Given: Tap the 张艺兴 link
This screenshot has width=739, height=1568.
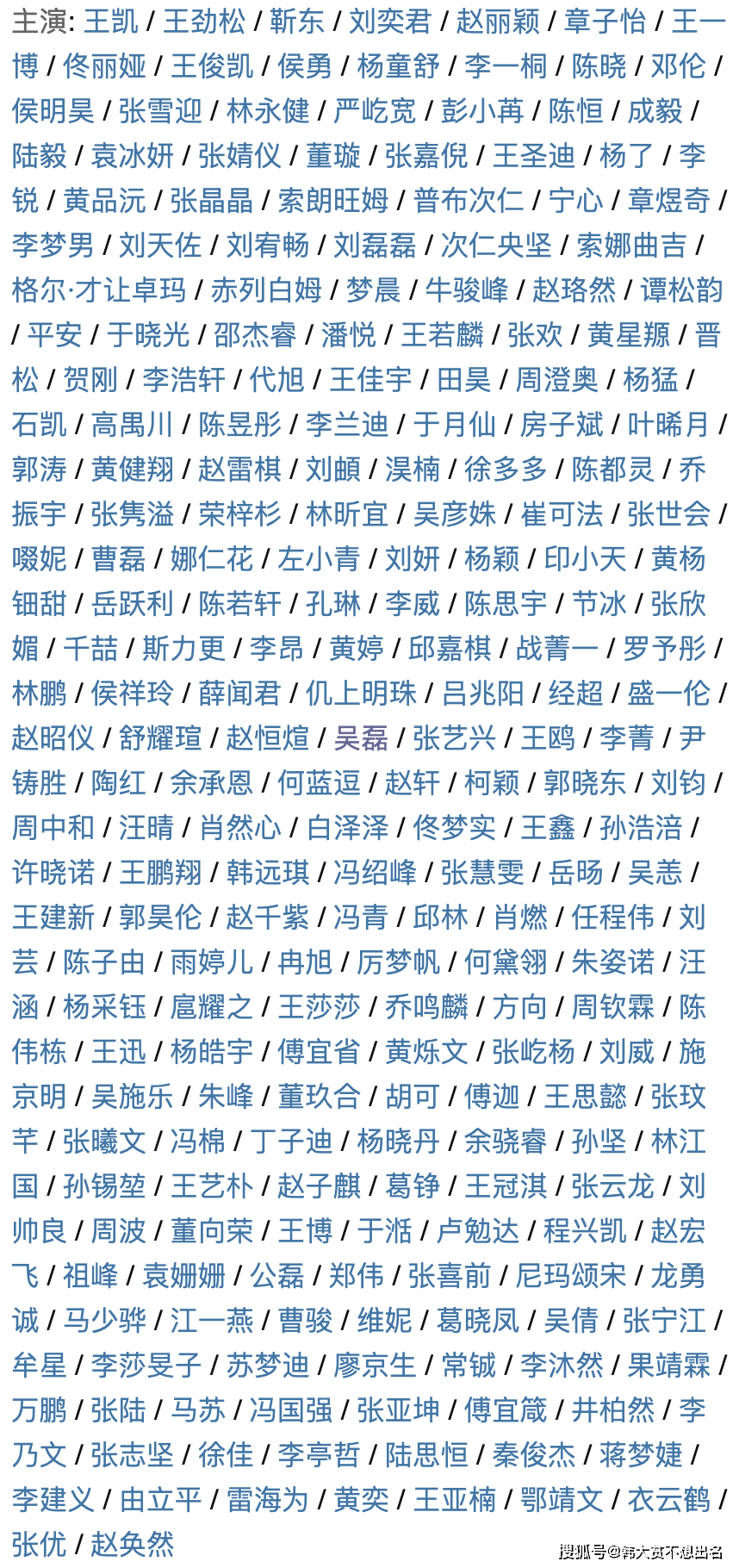Looking at the screenshot, I should (455, 738).
